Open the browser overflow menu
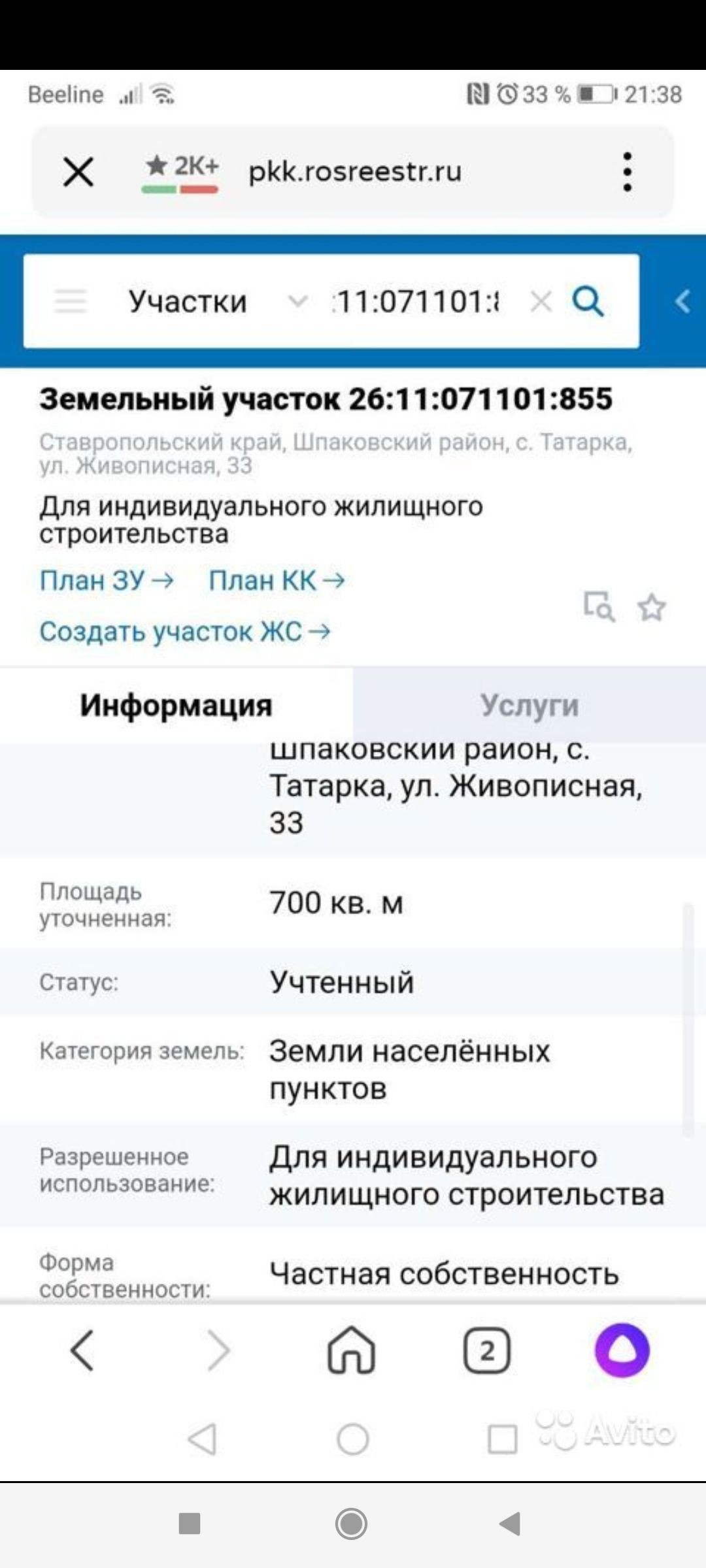Screen dimensions: 706x1568 click(x=627, y=172)
